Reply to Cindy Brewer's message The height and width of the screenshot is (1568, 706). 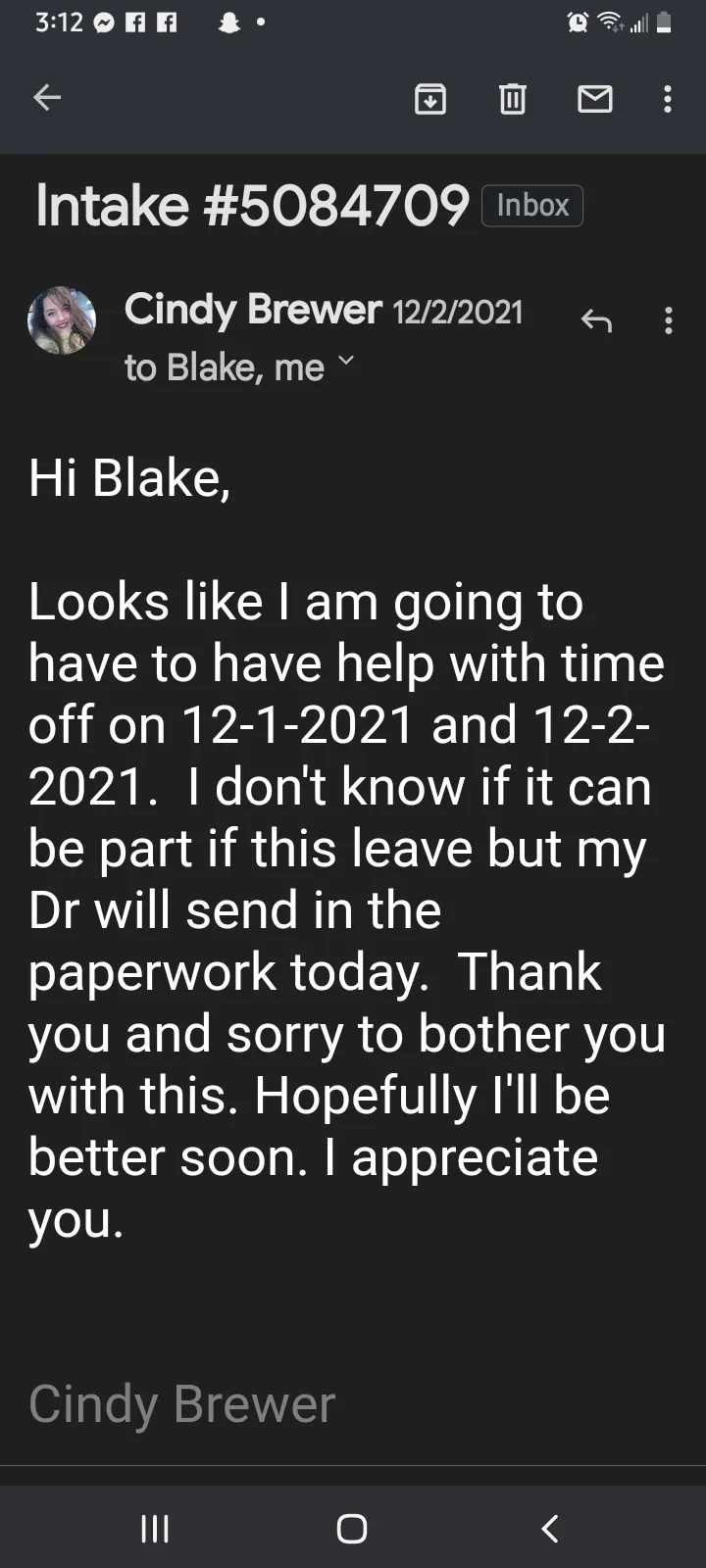coord(596,320)
